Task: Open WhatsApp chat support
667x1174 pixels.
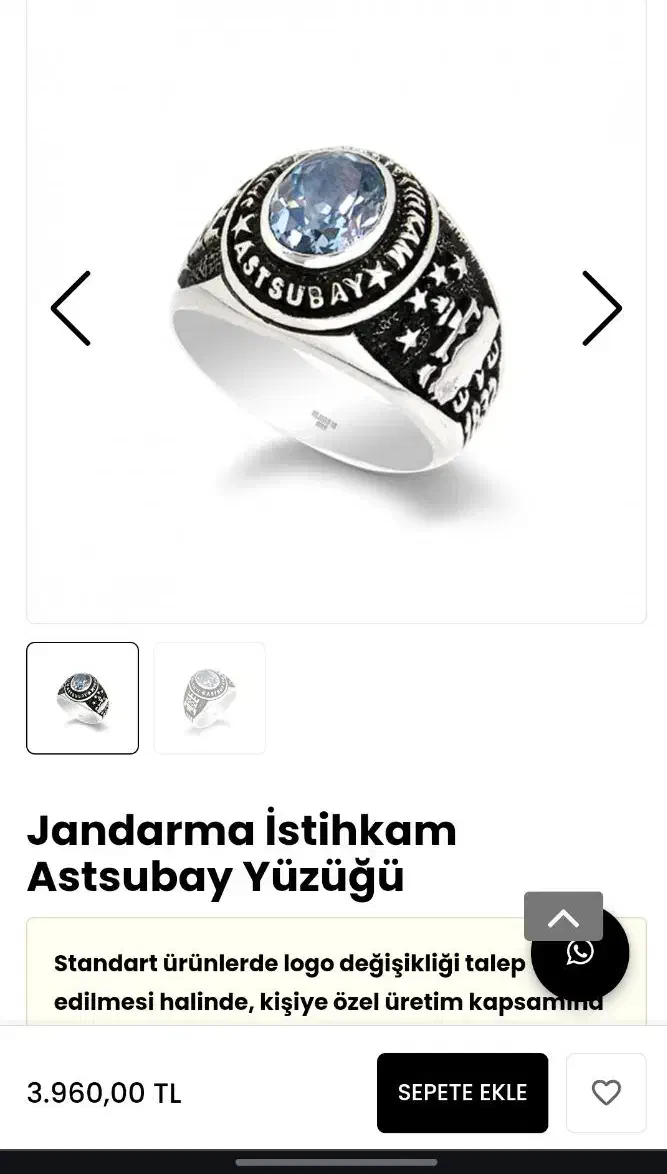Action: coord(581,952)
